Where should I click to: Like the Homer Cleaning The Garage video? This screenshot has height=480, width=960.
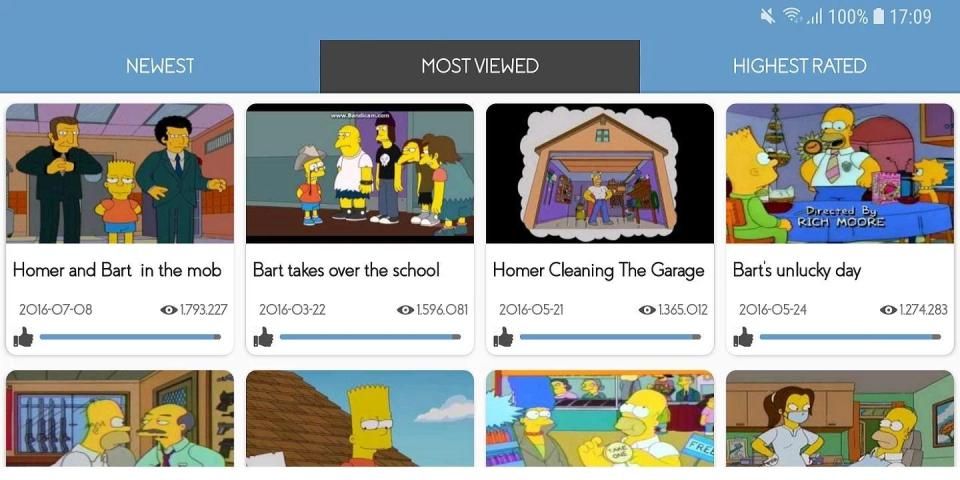tap(503, 338)
